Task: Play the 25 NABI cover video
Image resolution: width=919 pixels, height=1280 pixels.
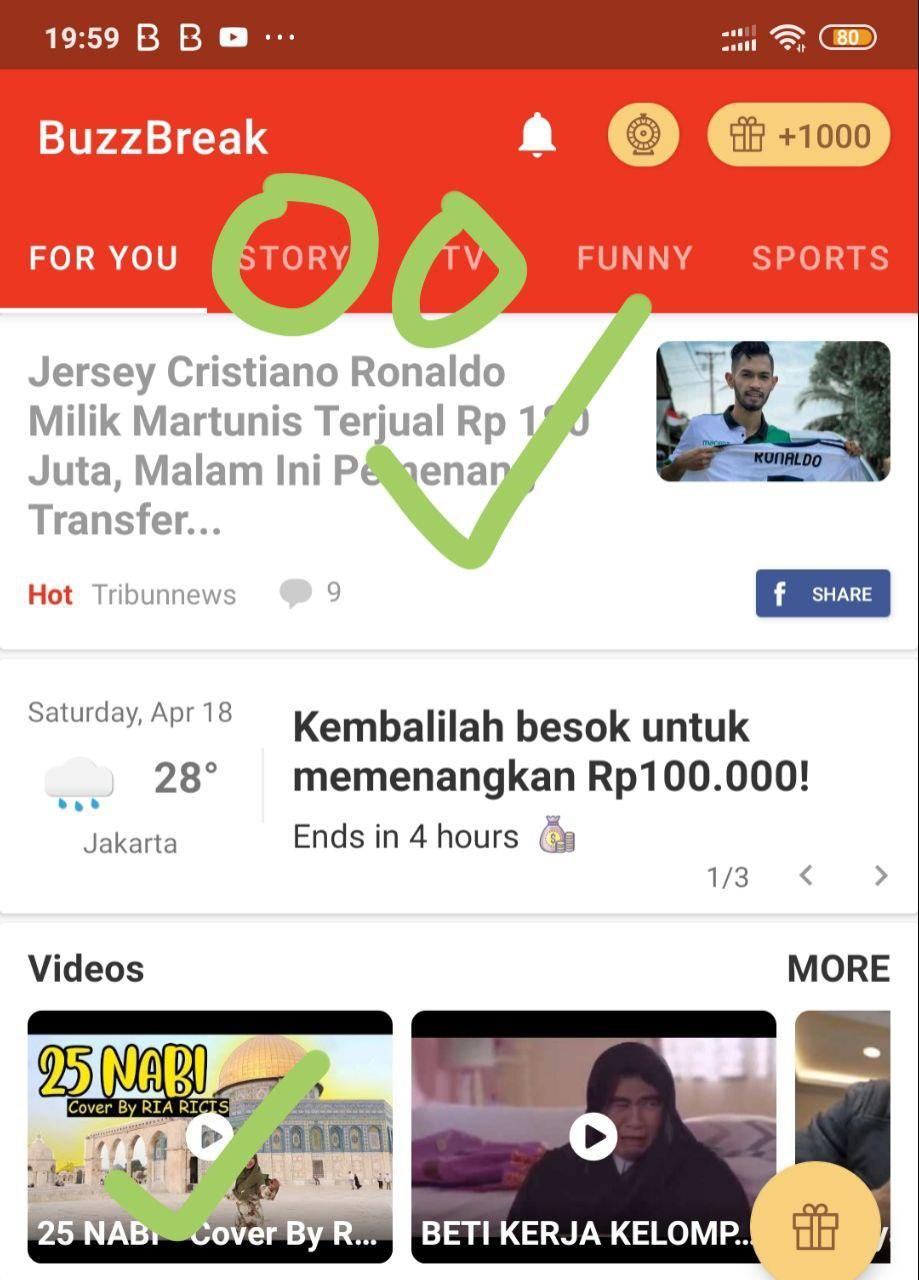Action: click(210, 1136)
